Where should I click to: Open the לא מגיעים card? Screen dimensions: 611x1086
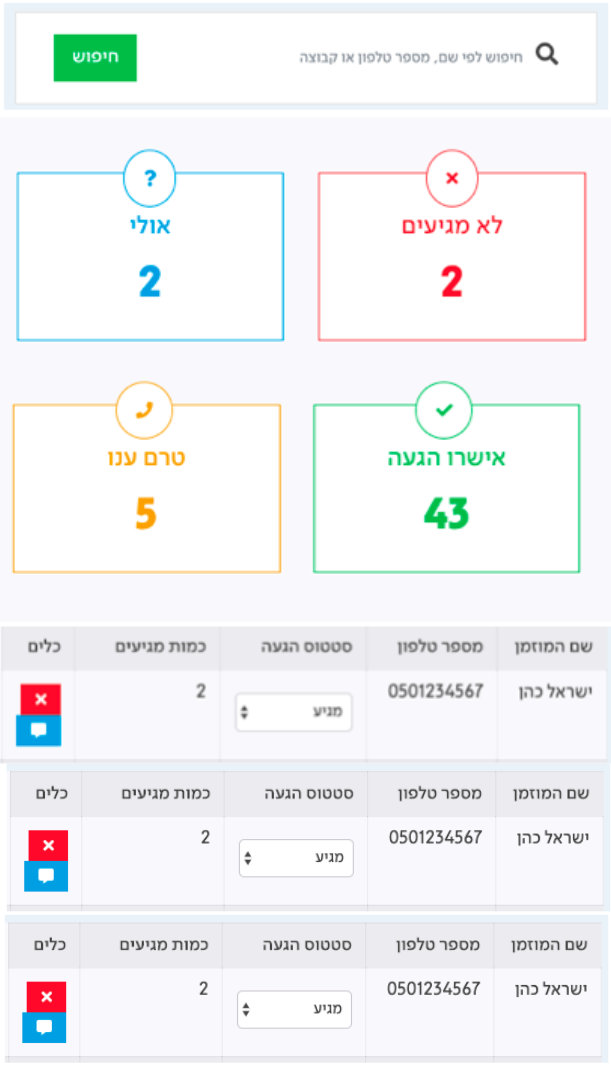point(452,256)
